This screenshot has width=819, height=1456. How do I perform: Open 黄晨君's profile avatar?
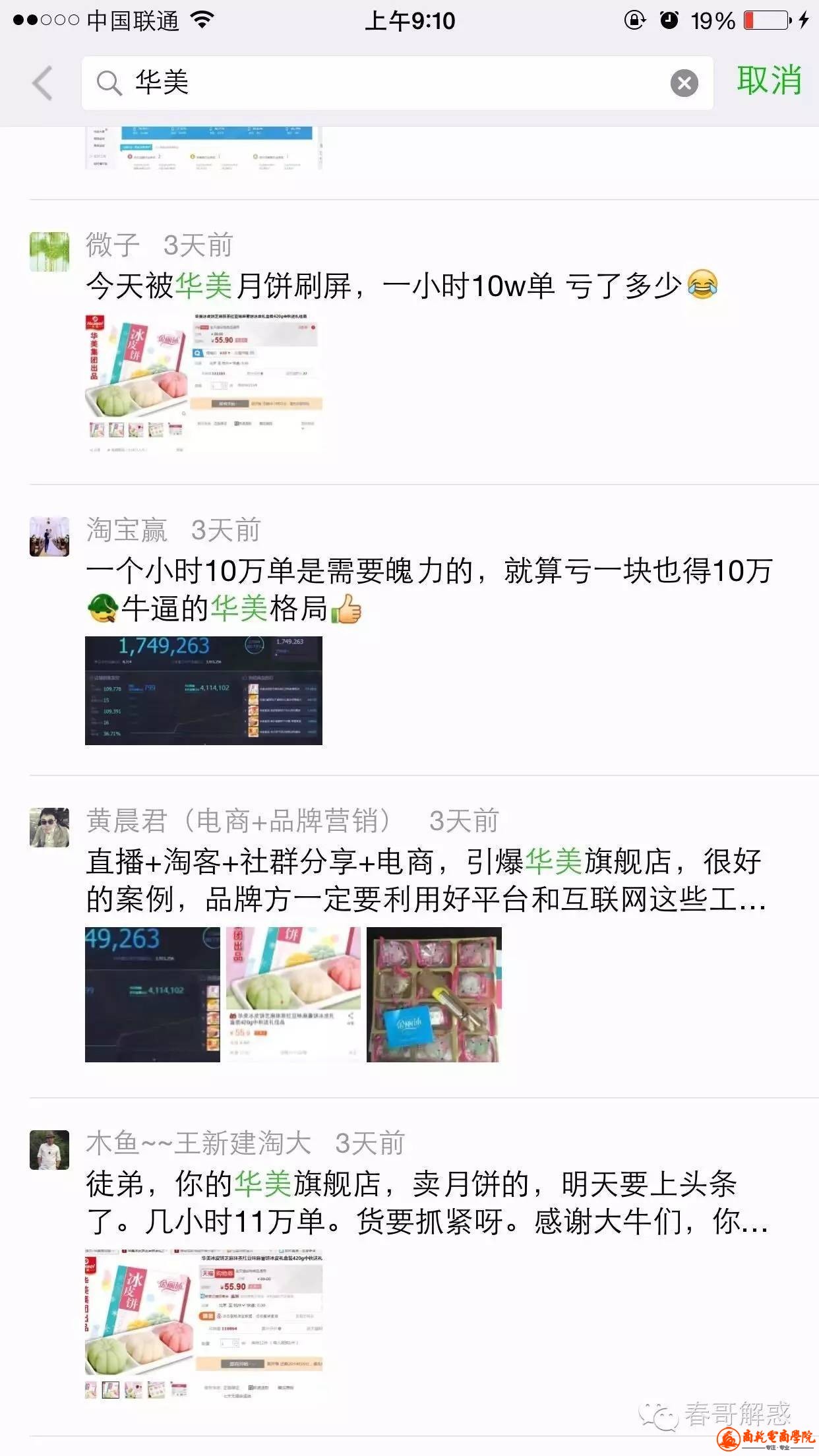pos(49,827)
